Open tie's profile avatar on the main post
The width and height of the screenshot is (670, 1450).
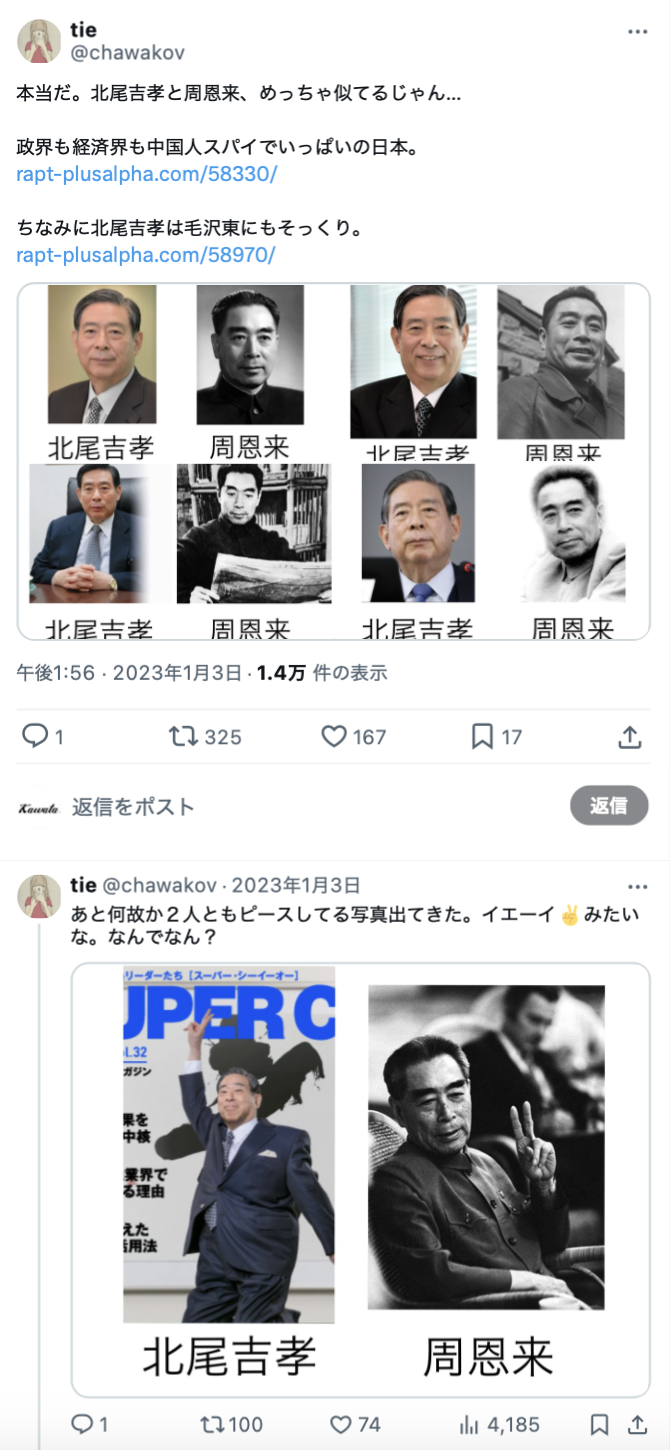click(x=39, y=40)
